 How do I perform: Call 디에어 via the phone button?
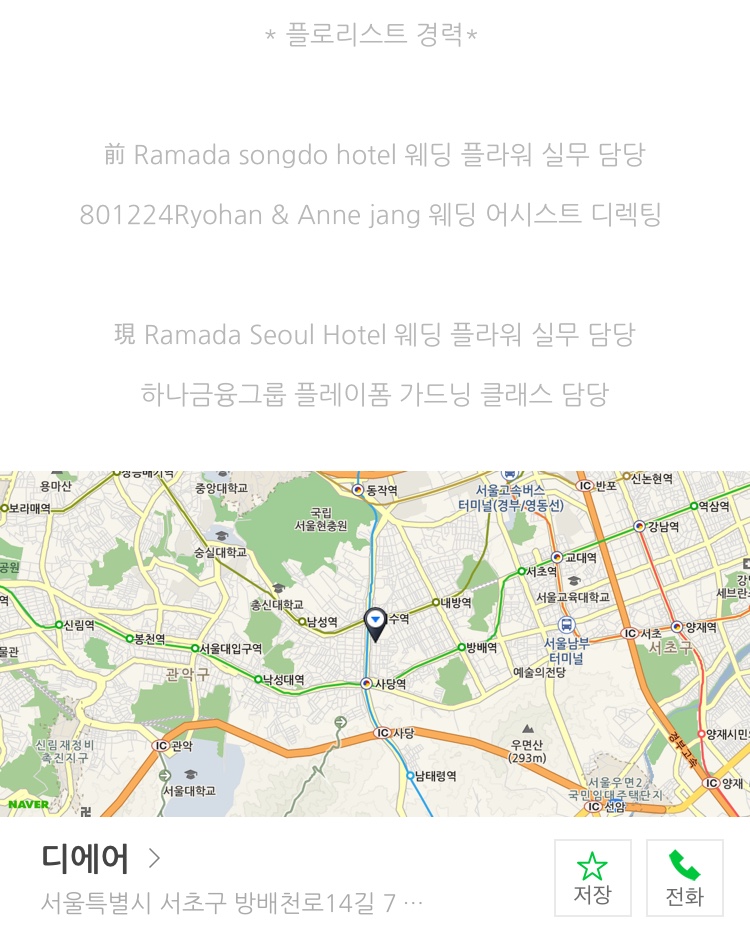point(684,877)
